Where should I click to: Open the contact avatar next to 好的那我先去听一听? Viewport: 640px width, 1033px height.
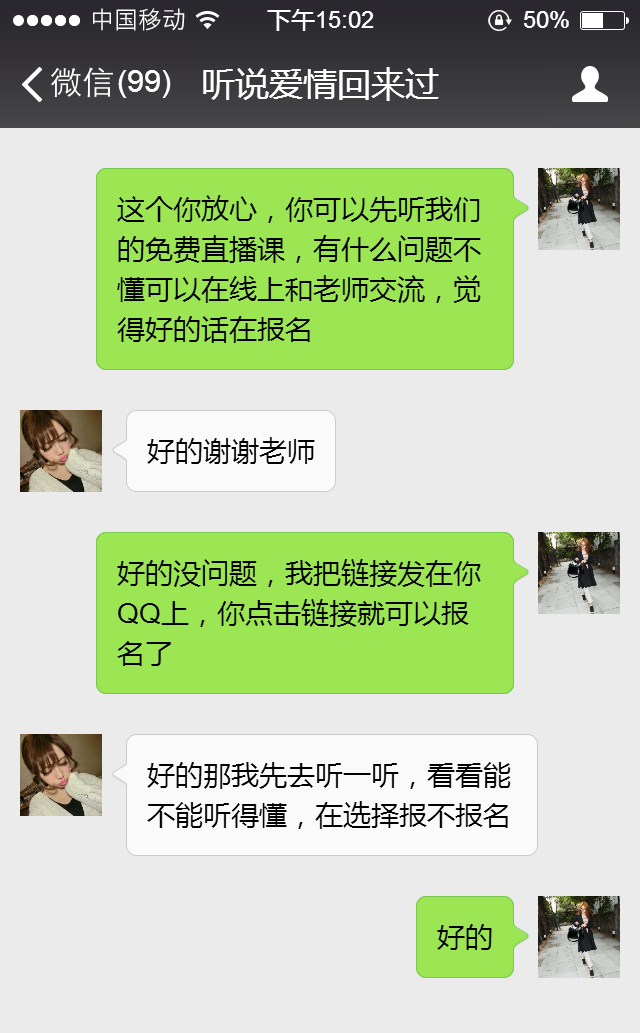point(61,775)
